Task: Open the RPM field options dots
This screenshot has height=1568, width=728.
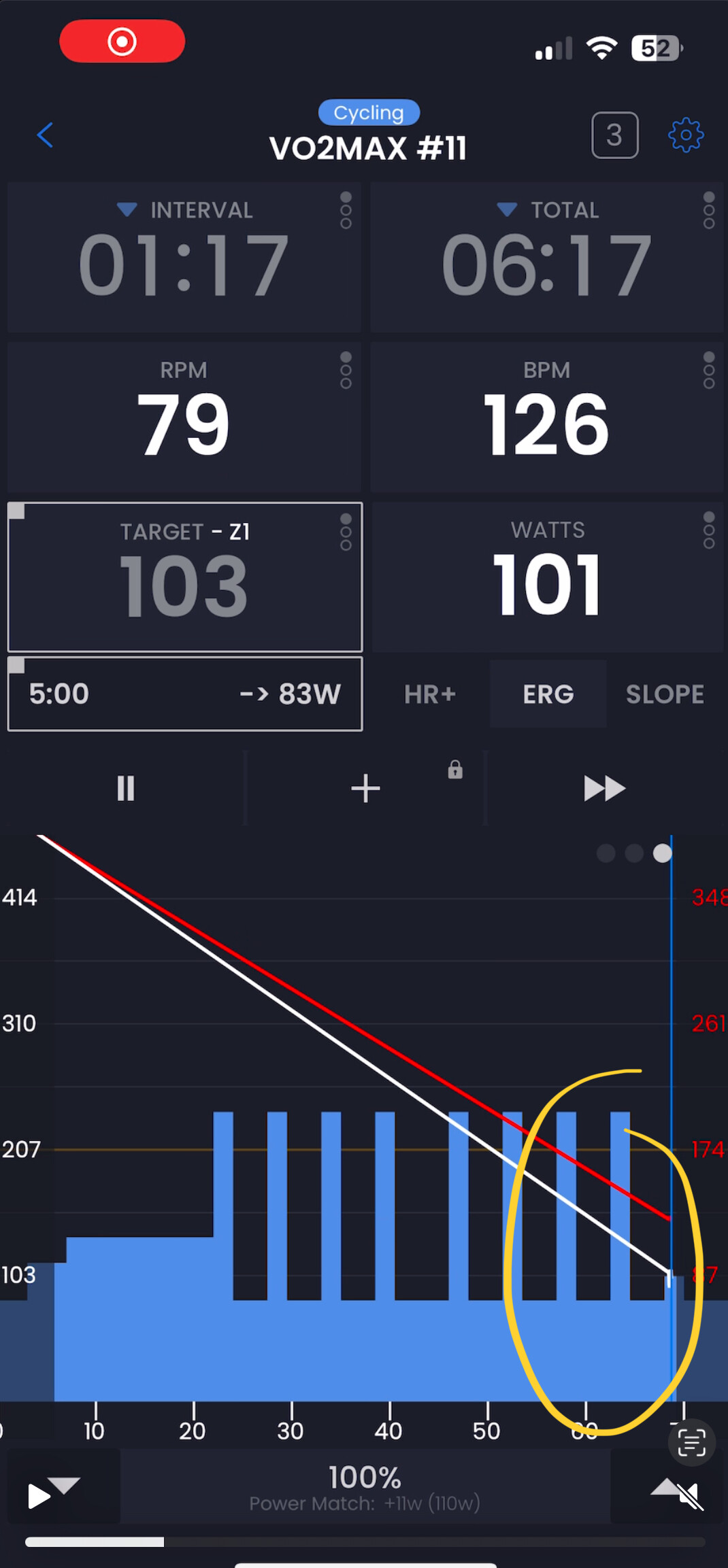Action: point(346,370)
